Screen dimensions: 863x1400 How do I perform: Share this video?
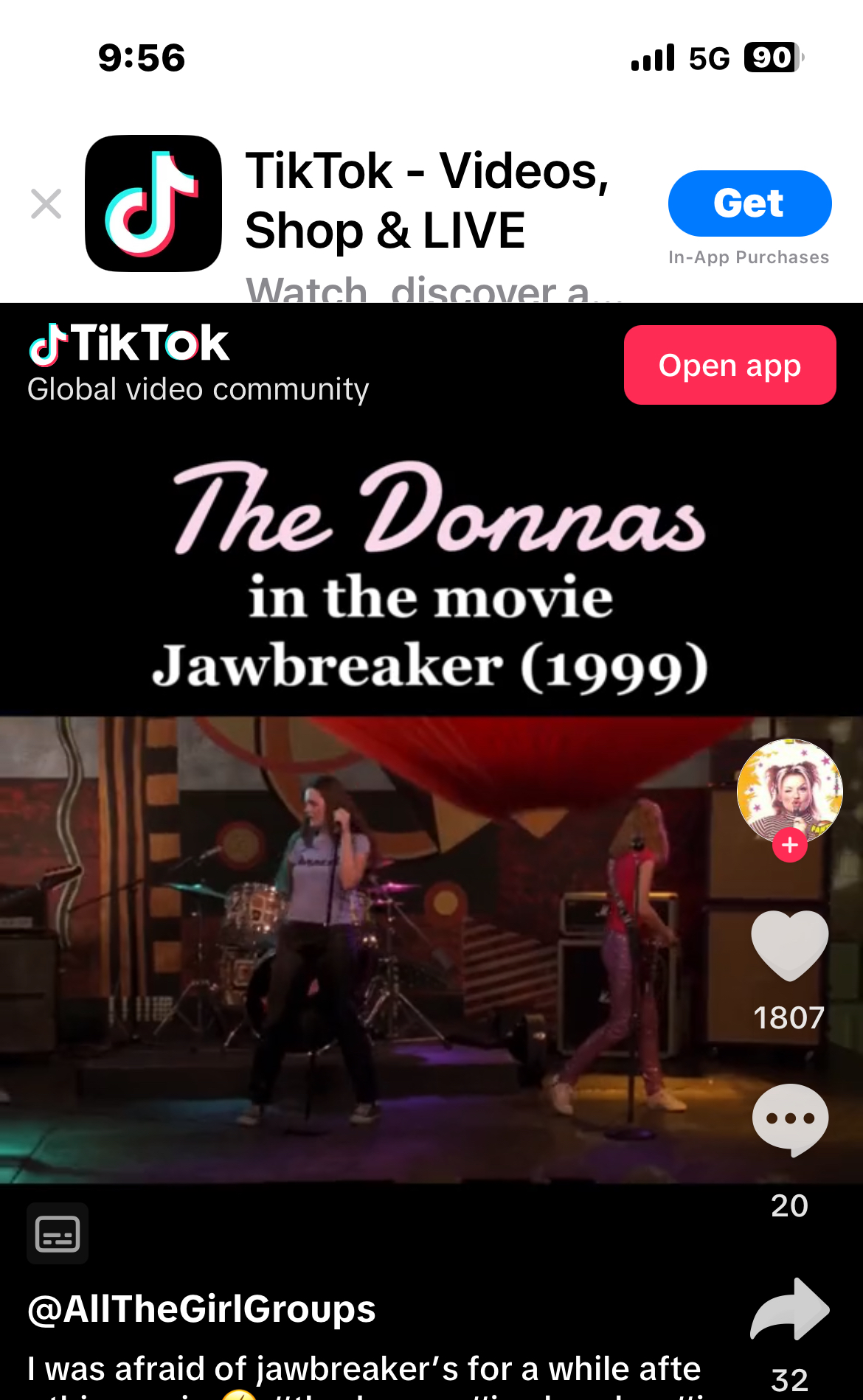[789, 1309]
